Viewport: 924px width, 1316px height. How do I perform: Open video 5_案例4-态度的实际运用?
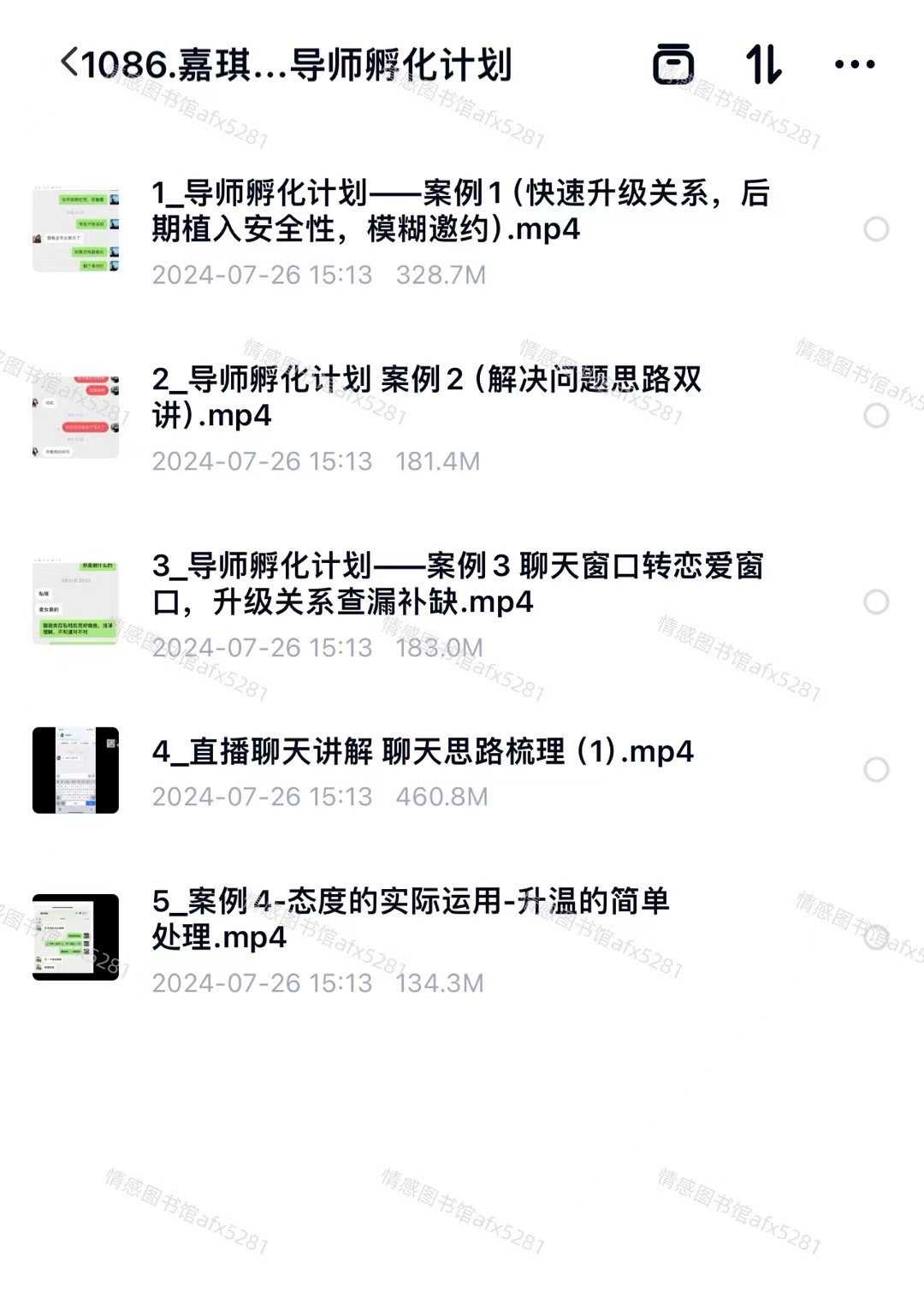pos(411,919)
